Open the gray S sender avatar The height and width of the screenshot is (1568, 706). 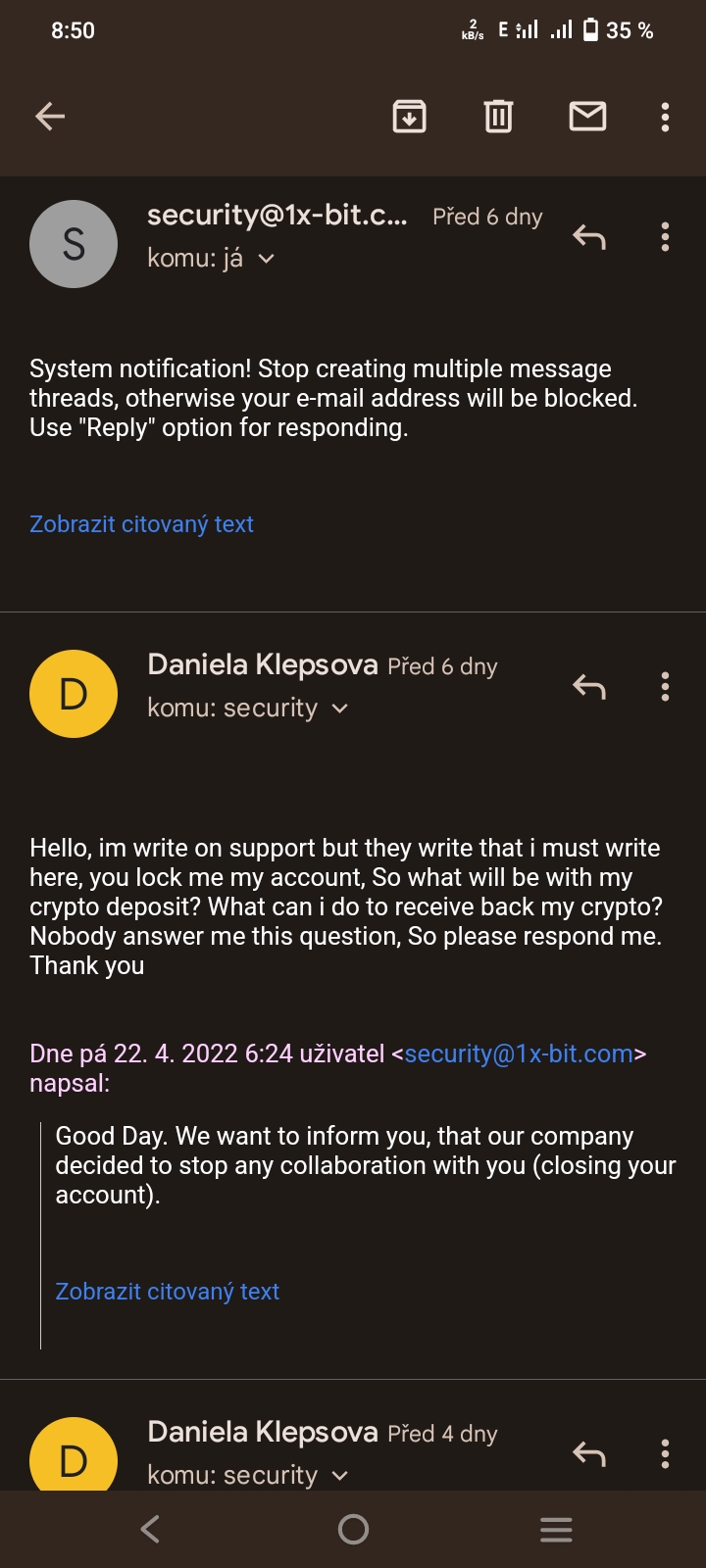[74, 244]
